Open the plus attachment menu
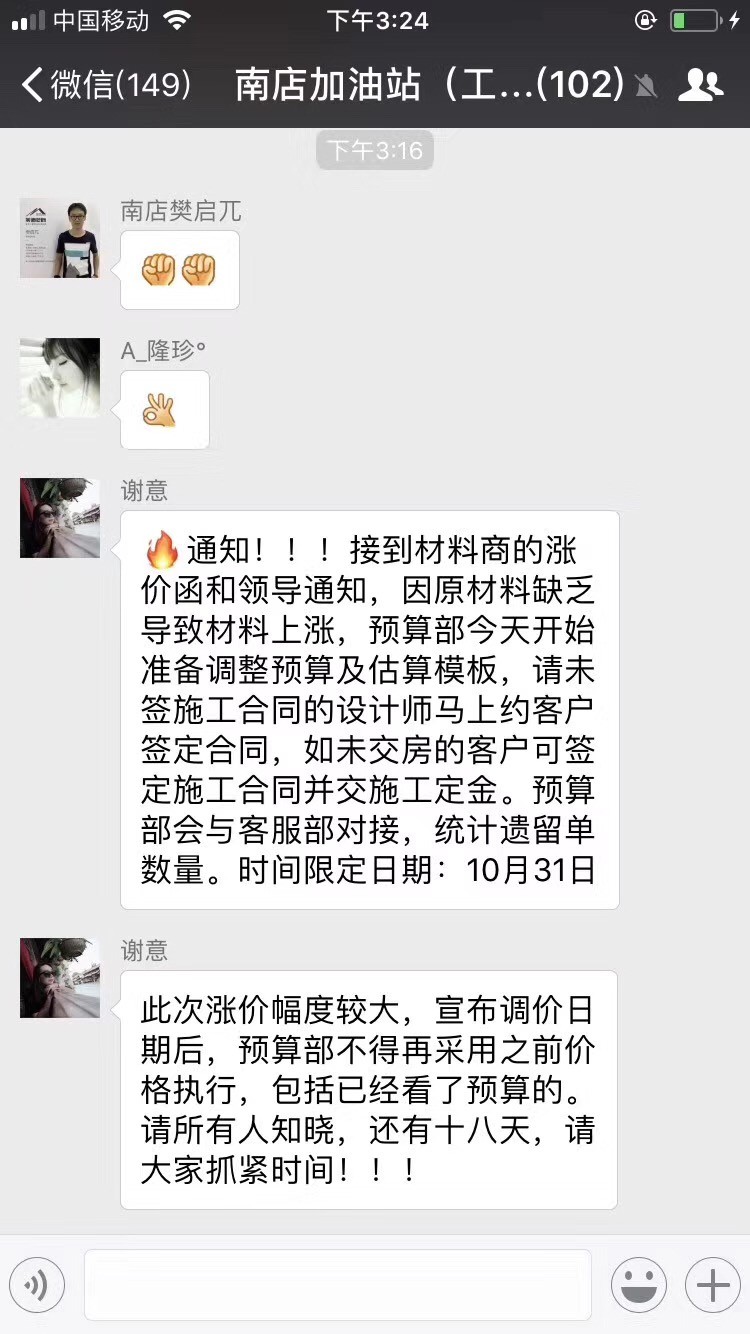Screen dimensions: 750x1334 tap(712, 1285)
